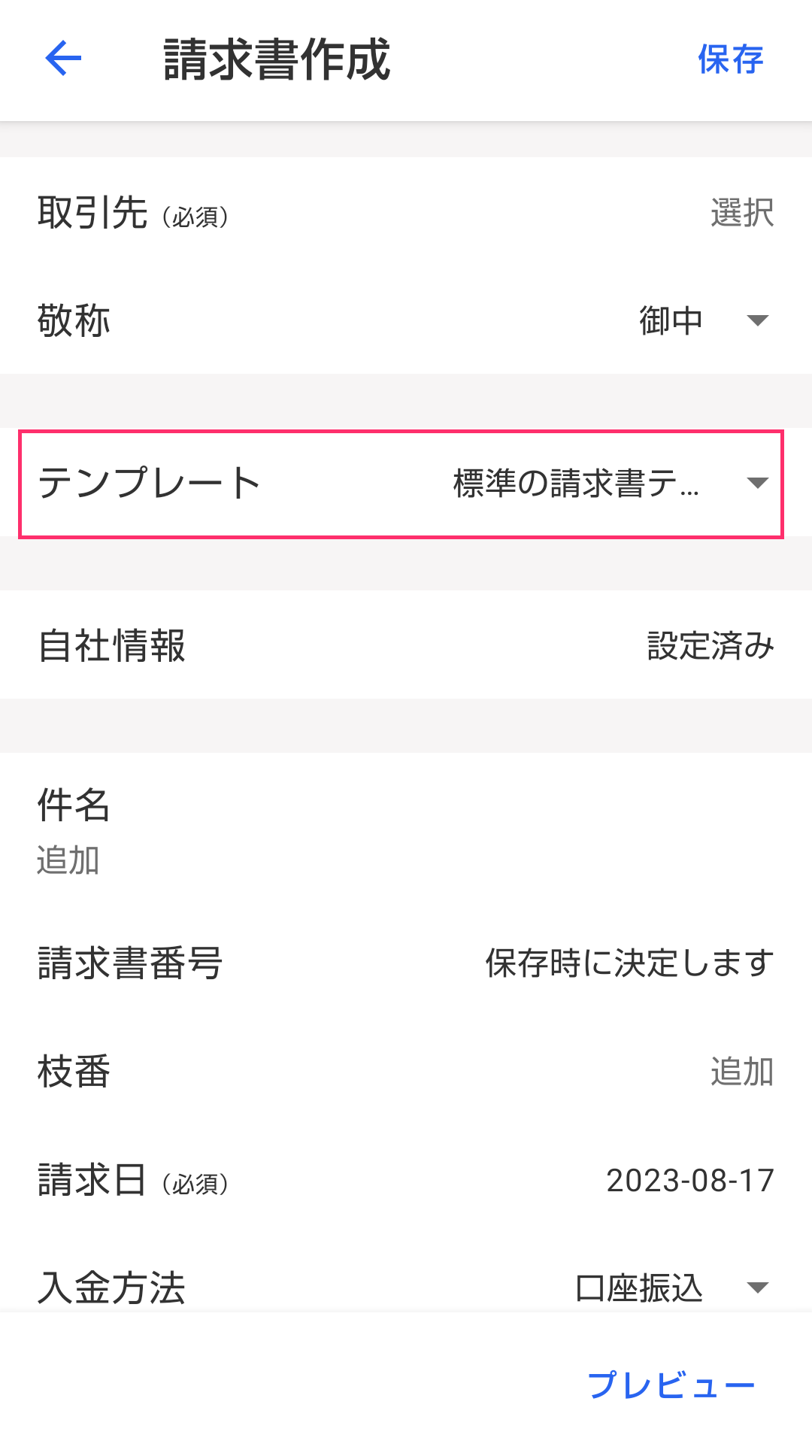Tap the 敬称 row label

pyautogui.click(x=74, y=320)
